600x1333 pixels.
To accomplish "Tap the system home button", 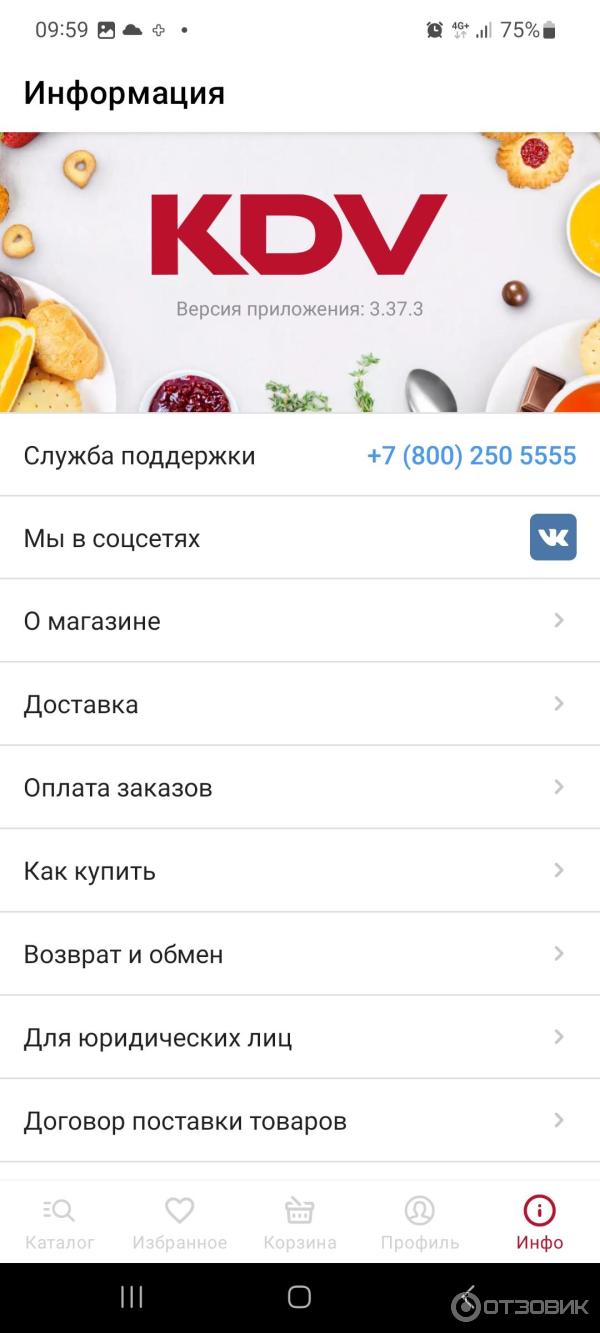I will click(299, 1297).
